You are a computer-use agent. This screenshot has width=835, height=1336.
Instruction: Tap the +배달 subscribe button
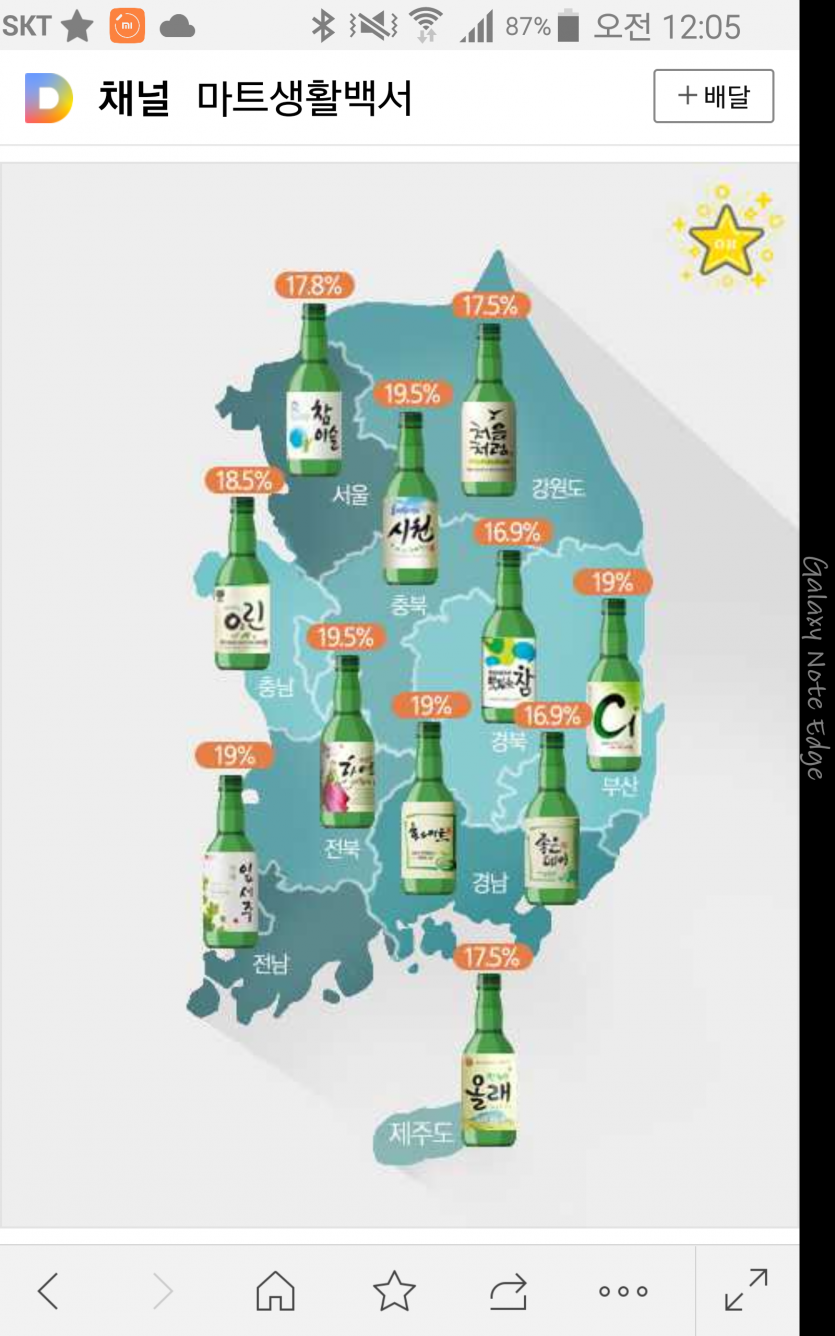coord(713,96)
